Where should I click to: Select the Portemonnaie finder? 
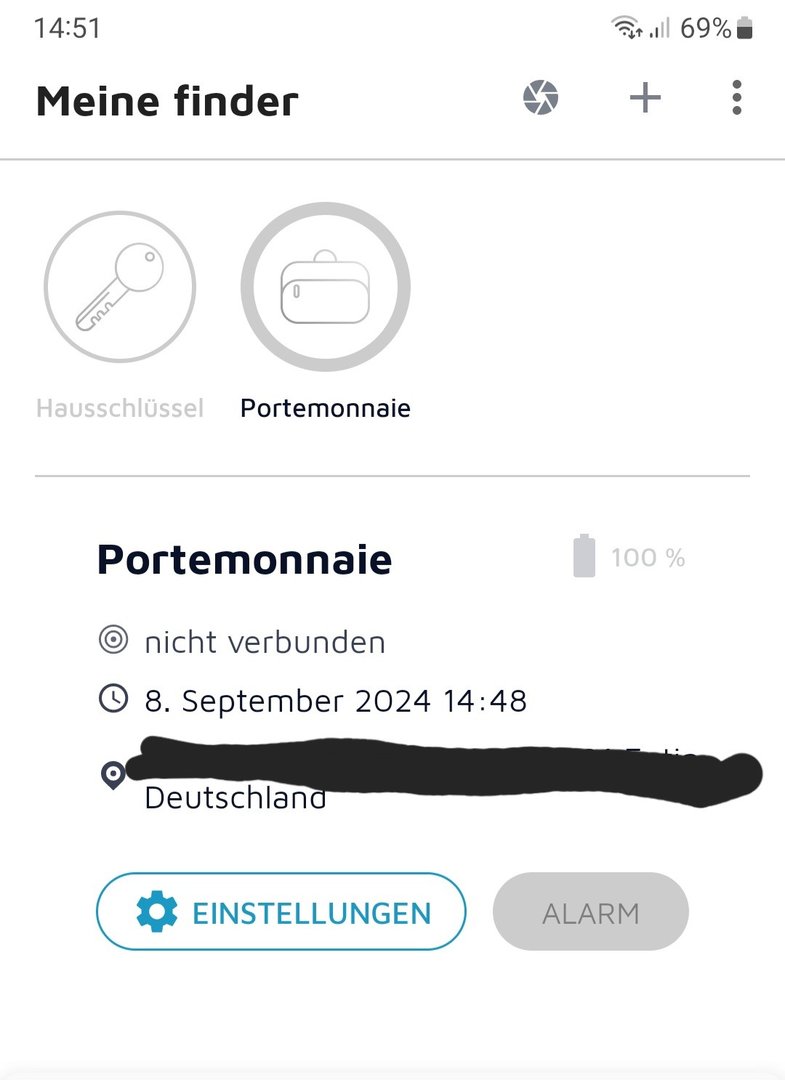click(x=325, y=287)
